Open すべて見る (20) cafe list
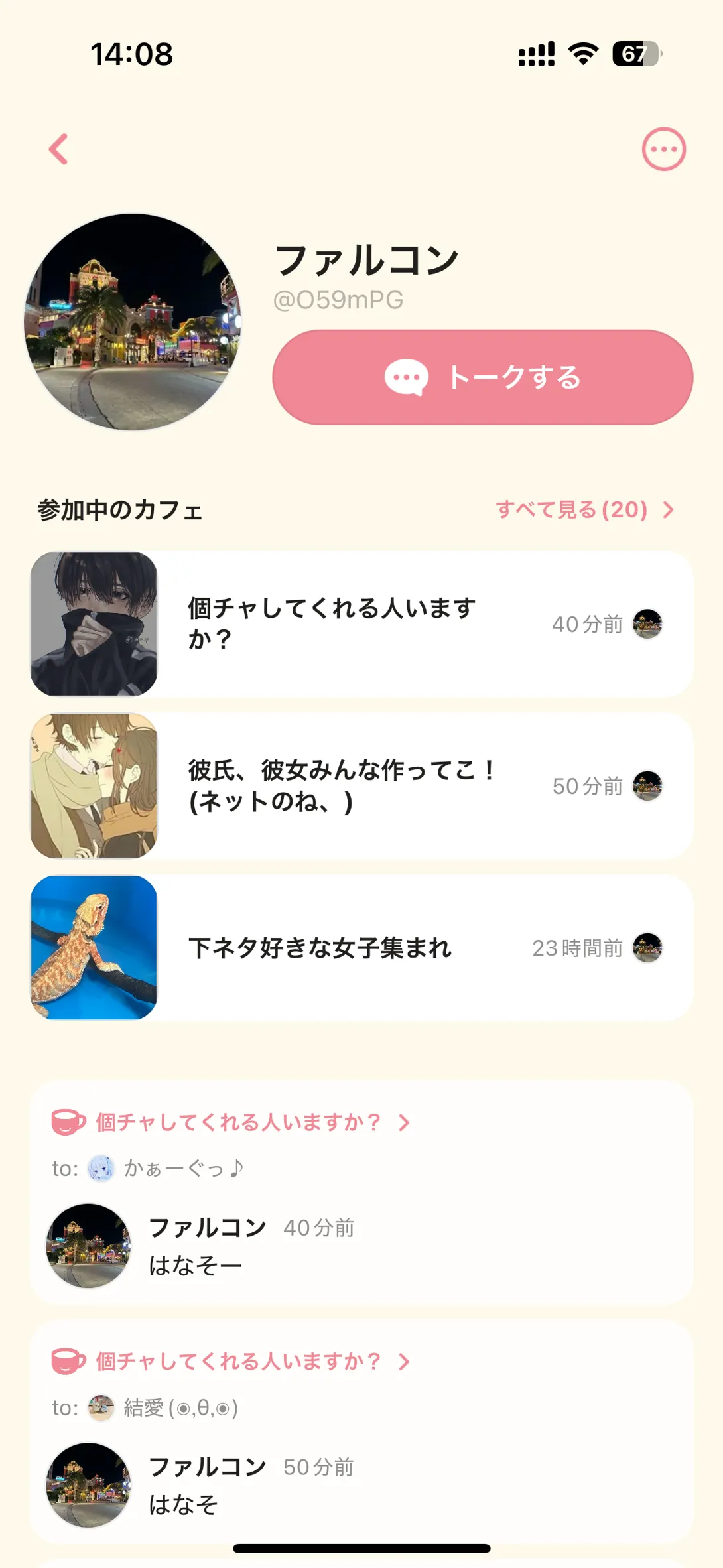 584,509
